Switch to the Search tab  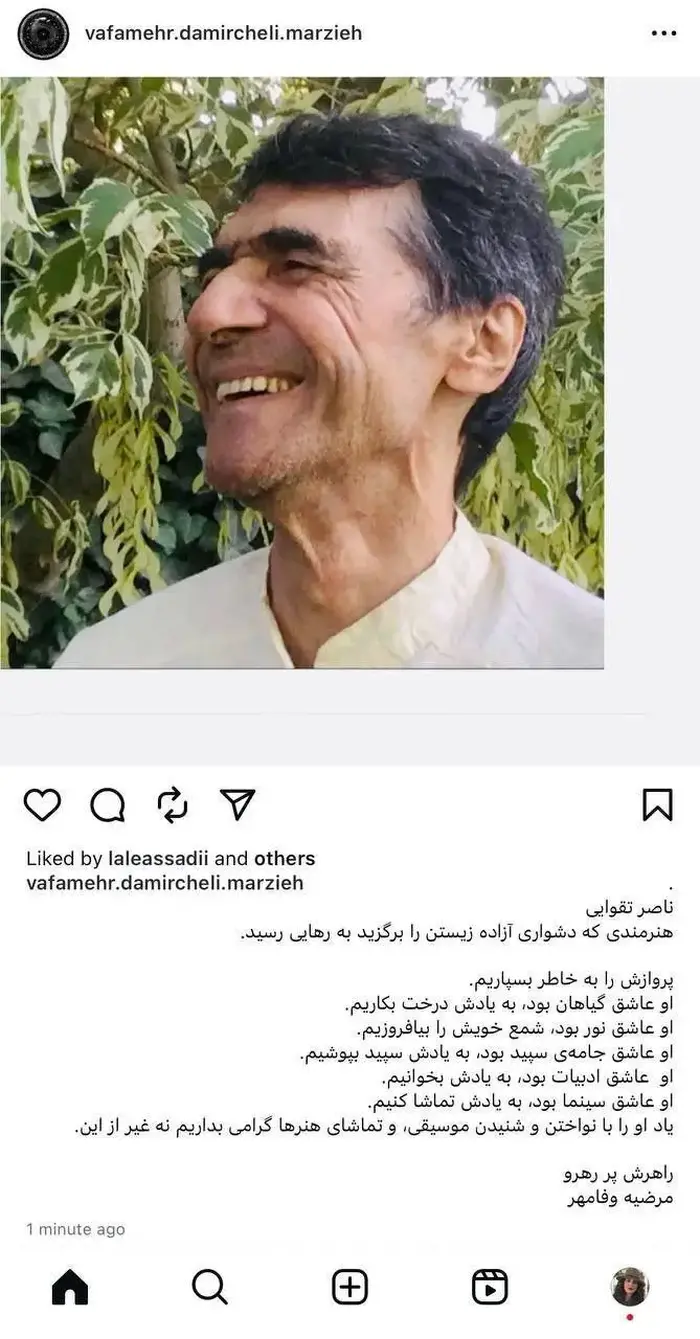(209, 1287)
